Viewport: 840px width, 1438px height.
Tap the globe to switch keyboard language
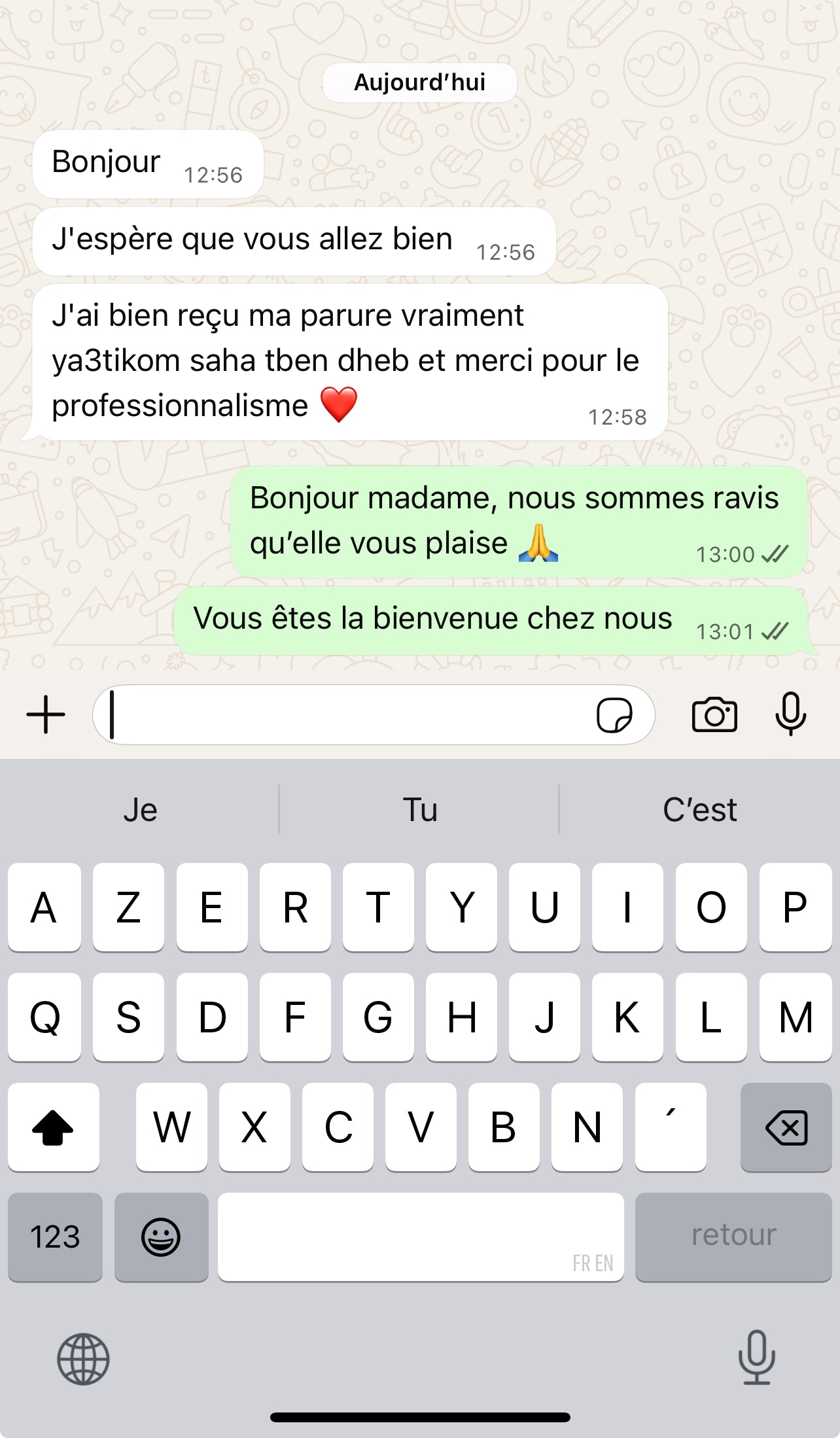point(83,1358)
